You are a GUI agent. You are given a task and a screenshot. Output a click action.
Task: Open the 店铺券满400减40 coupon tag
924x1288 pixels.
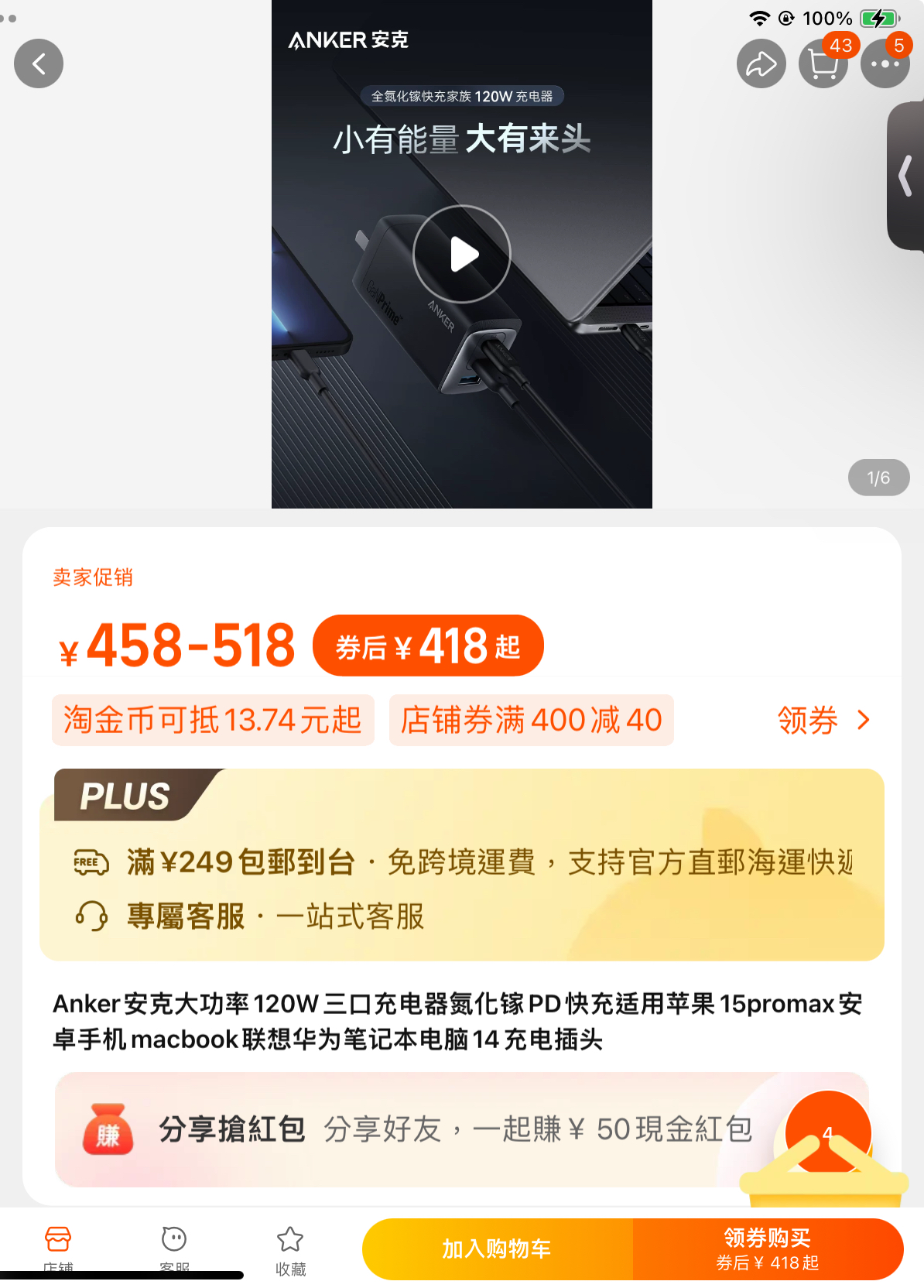coord(531,721)
